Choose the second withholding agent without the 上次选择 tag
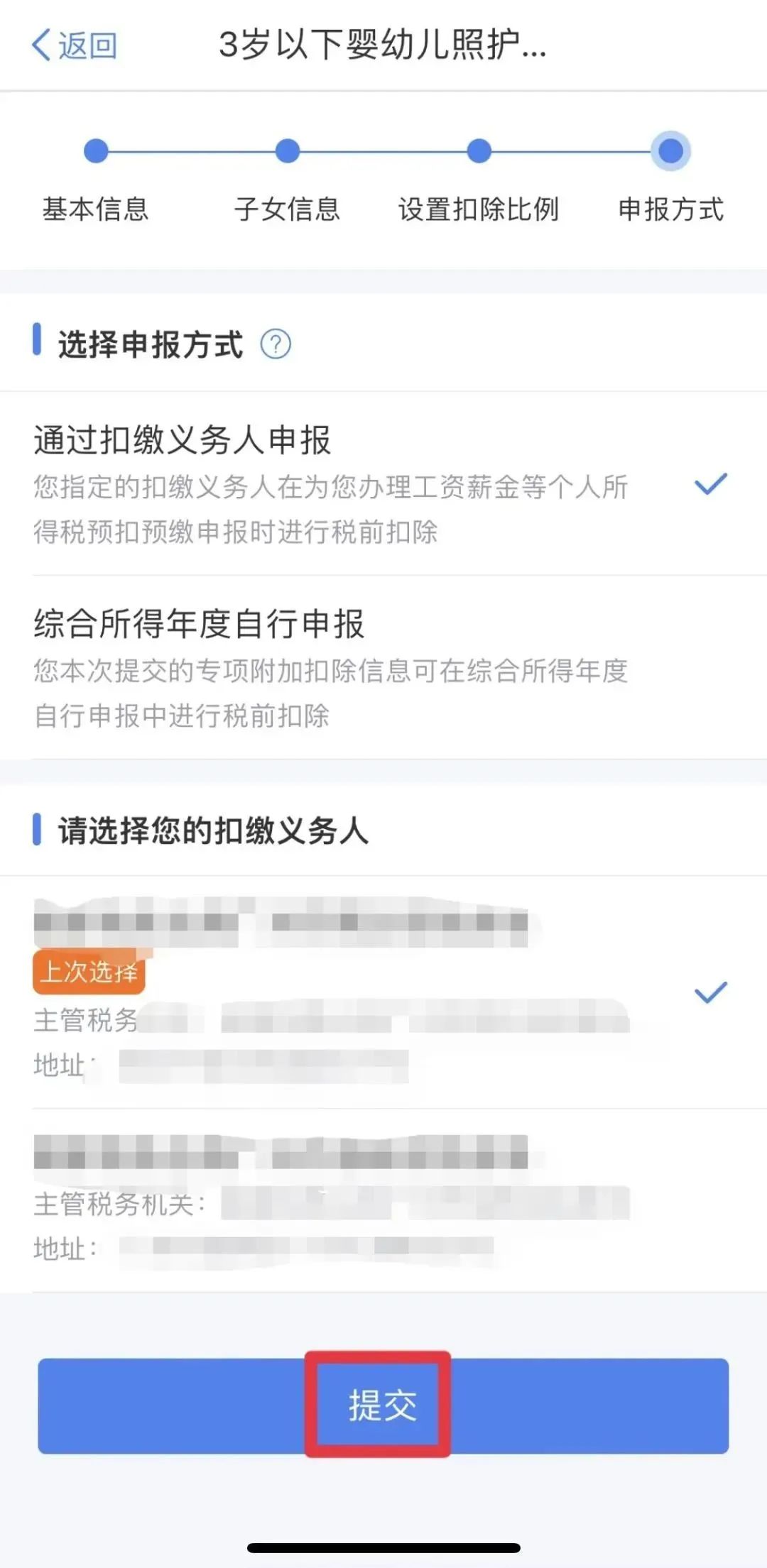Viewport: 767px width, 1568px height. 383,1200
